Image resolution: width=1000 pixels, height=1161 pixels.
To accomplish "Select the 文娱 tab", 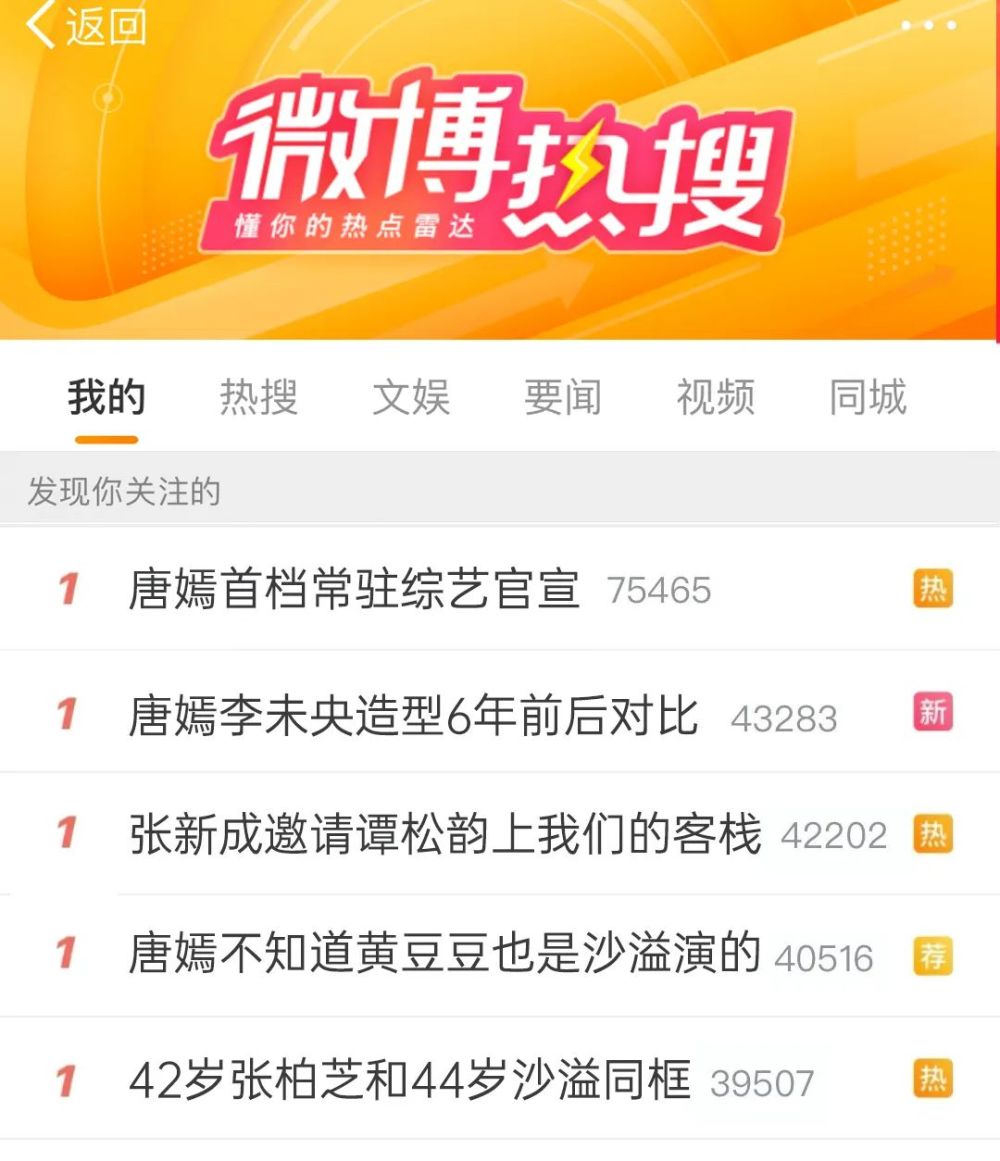I will pos(411,398).
